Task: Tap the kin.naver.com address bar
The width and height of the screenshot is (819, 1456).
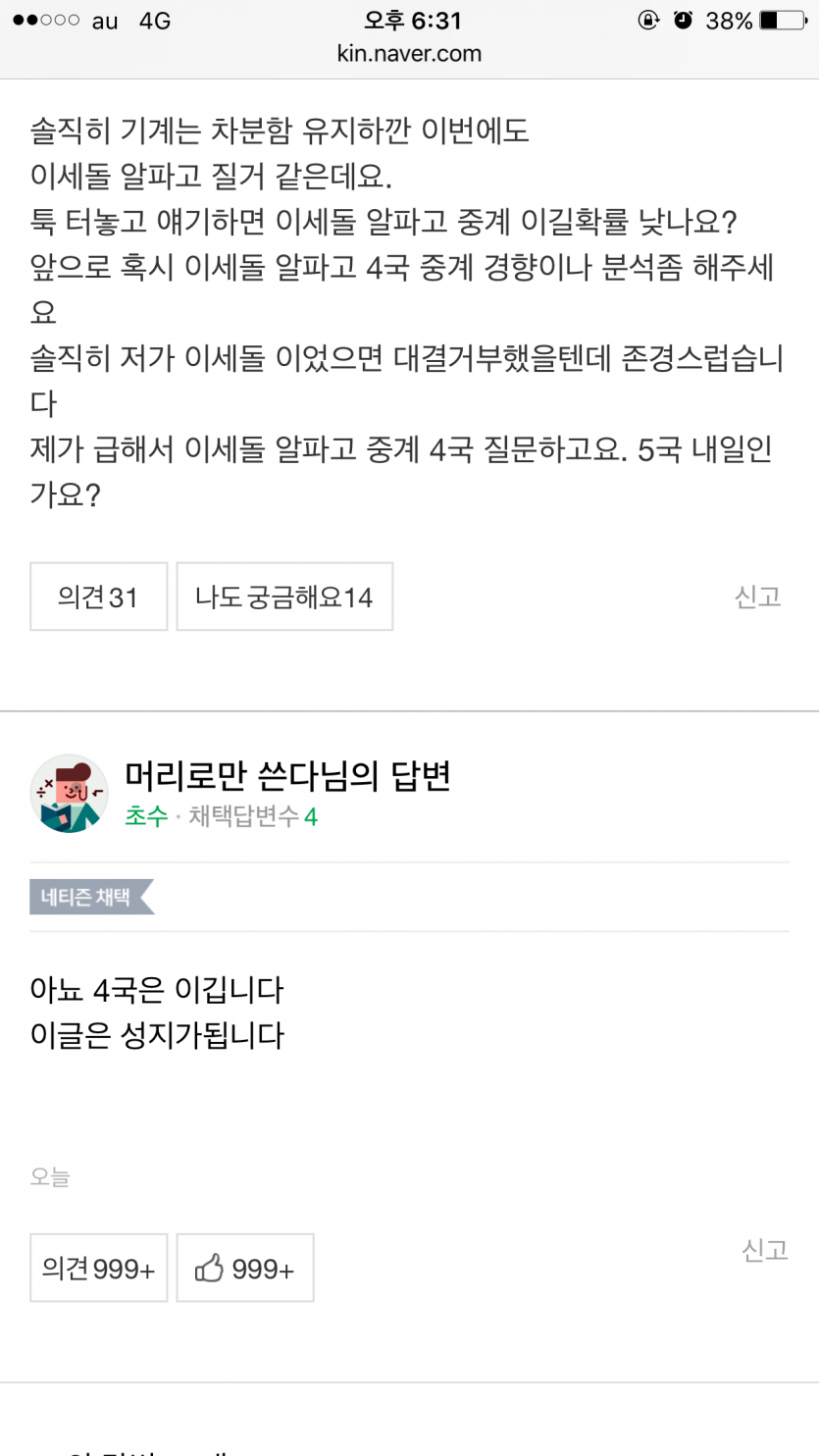Action: coord(409,53)
